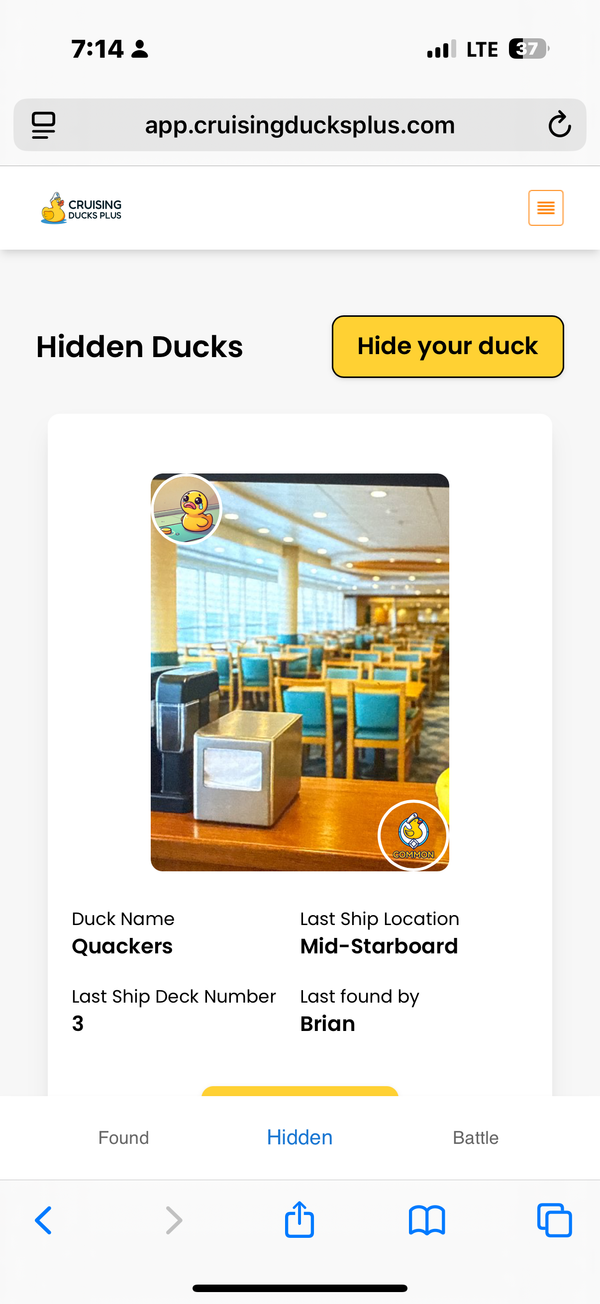
Task: Tap the Hide your duck button
Action: 448,347
